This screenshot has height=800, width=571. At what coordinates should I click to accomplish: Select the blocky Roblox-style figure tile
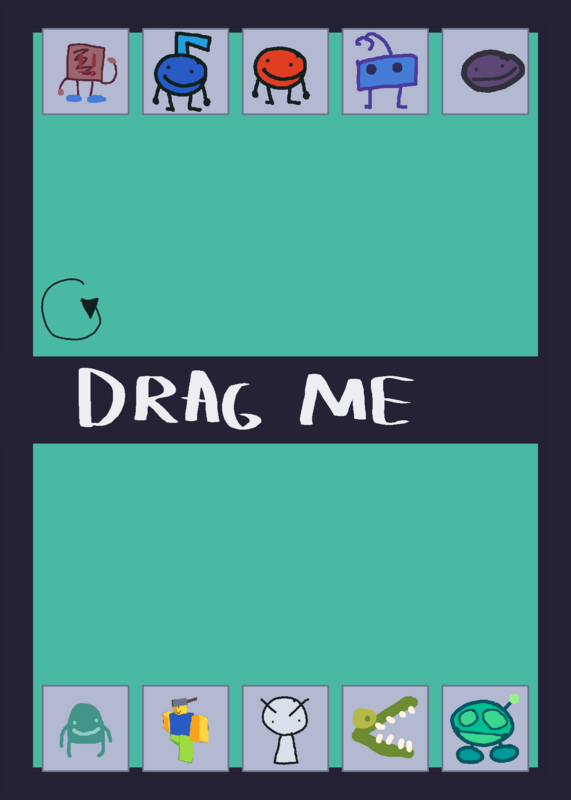(186, 729)
